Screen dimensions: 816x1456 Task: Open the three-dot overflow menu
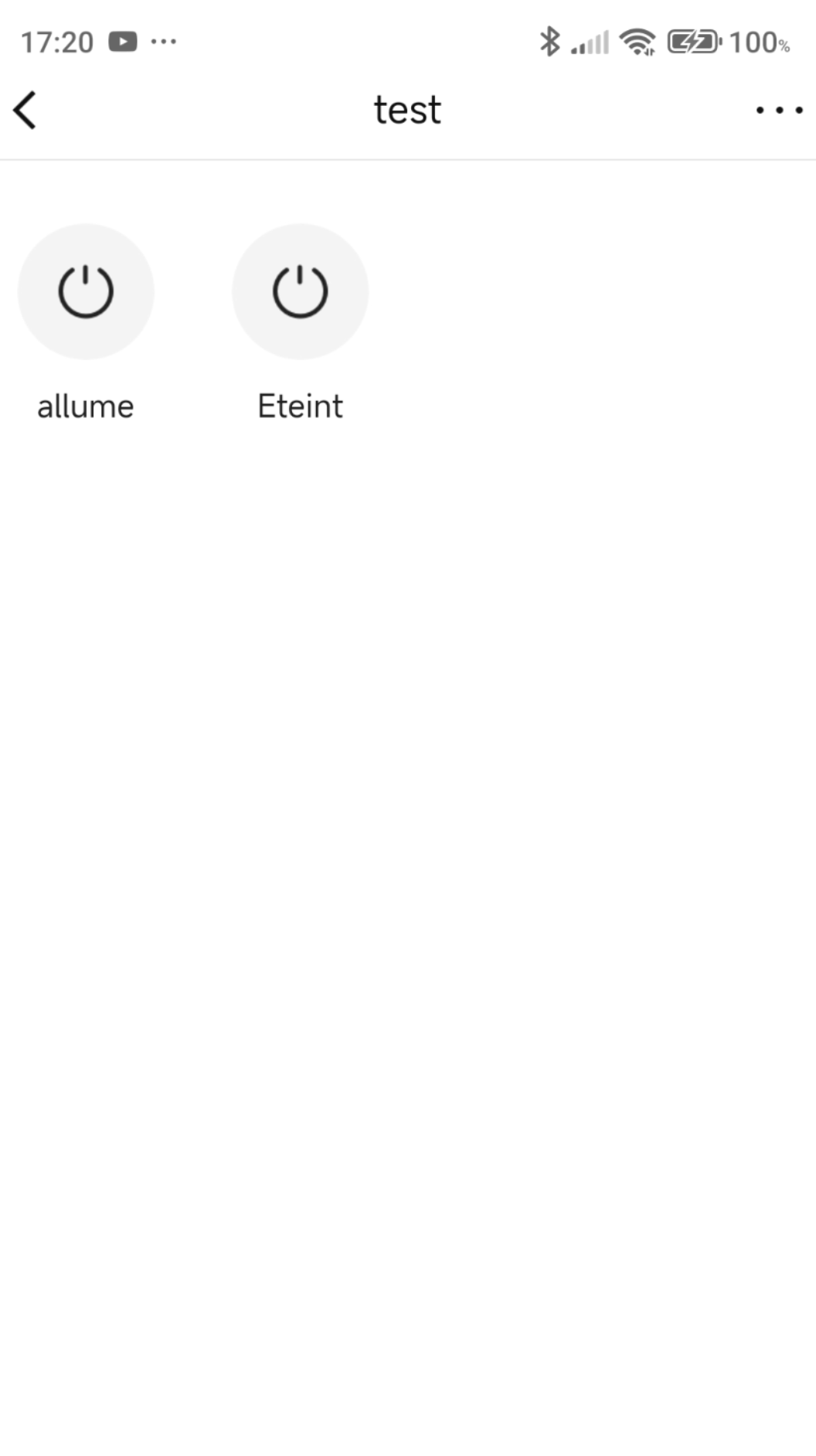(x=779, y=111)
